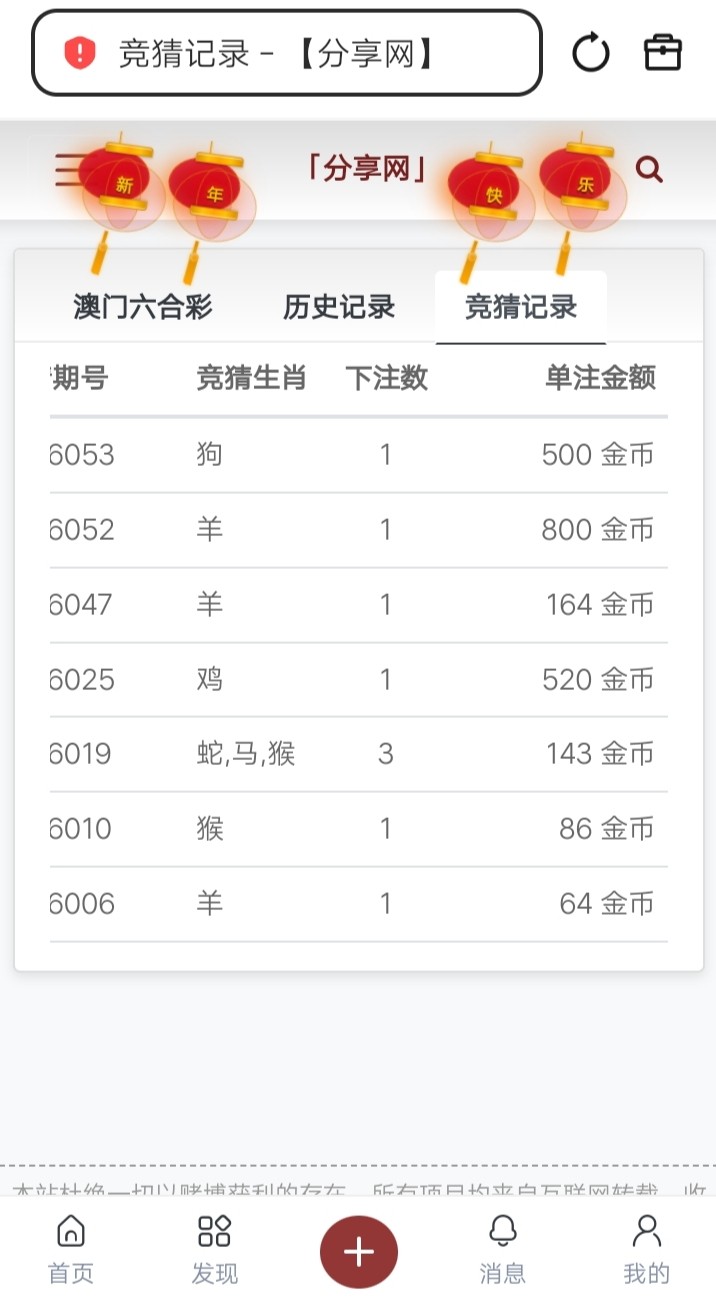Reload the page with refresh icon

(x=590, y=53)
